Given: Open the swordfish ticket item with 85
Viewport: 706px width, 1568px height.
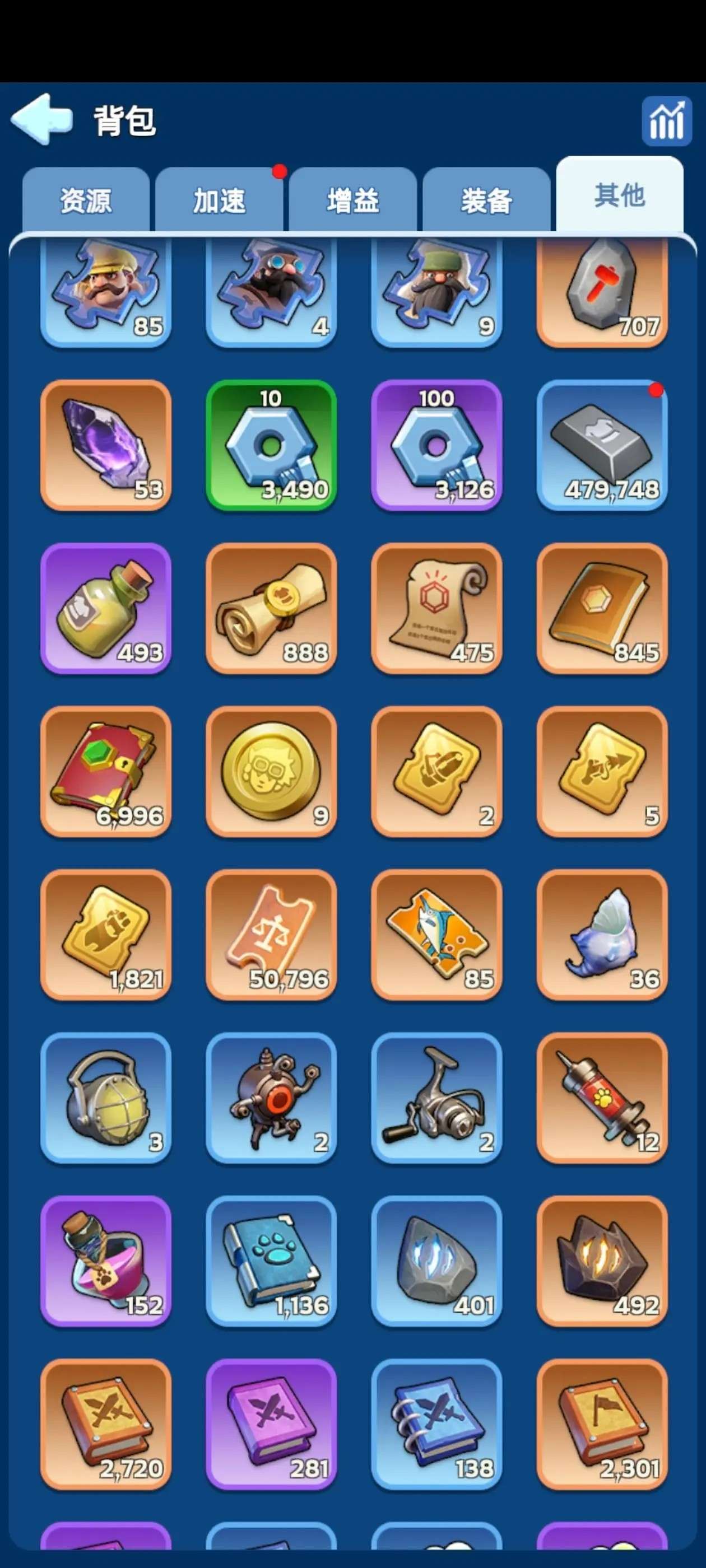Looking at the screenshot, I should click(436, 934).
